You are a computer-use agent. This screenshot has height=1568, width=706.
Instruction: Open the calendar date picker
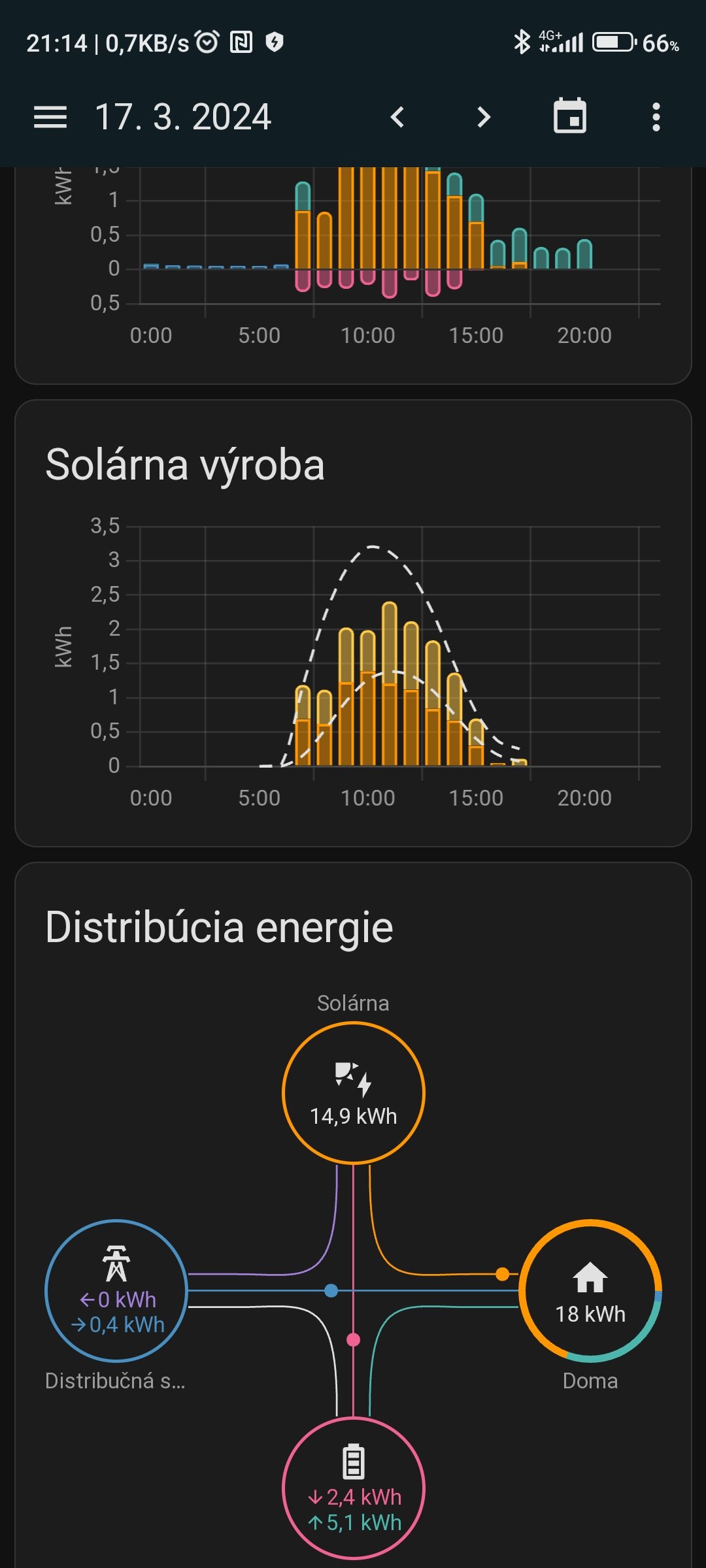tap(570, 117)
